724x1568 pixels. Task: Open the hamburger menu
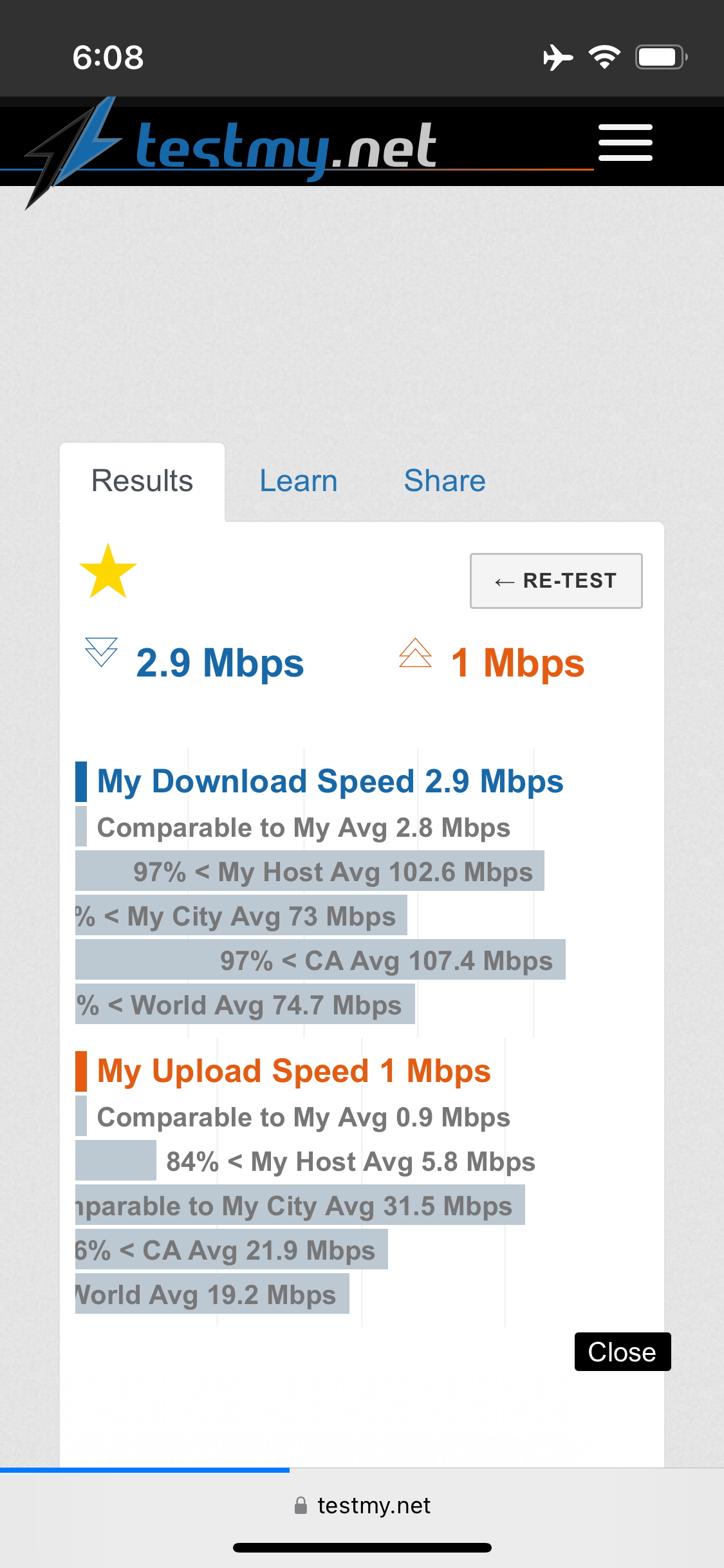point(625,143)
